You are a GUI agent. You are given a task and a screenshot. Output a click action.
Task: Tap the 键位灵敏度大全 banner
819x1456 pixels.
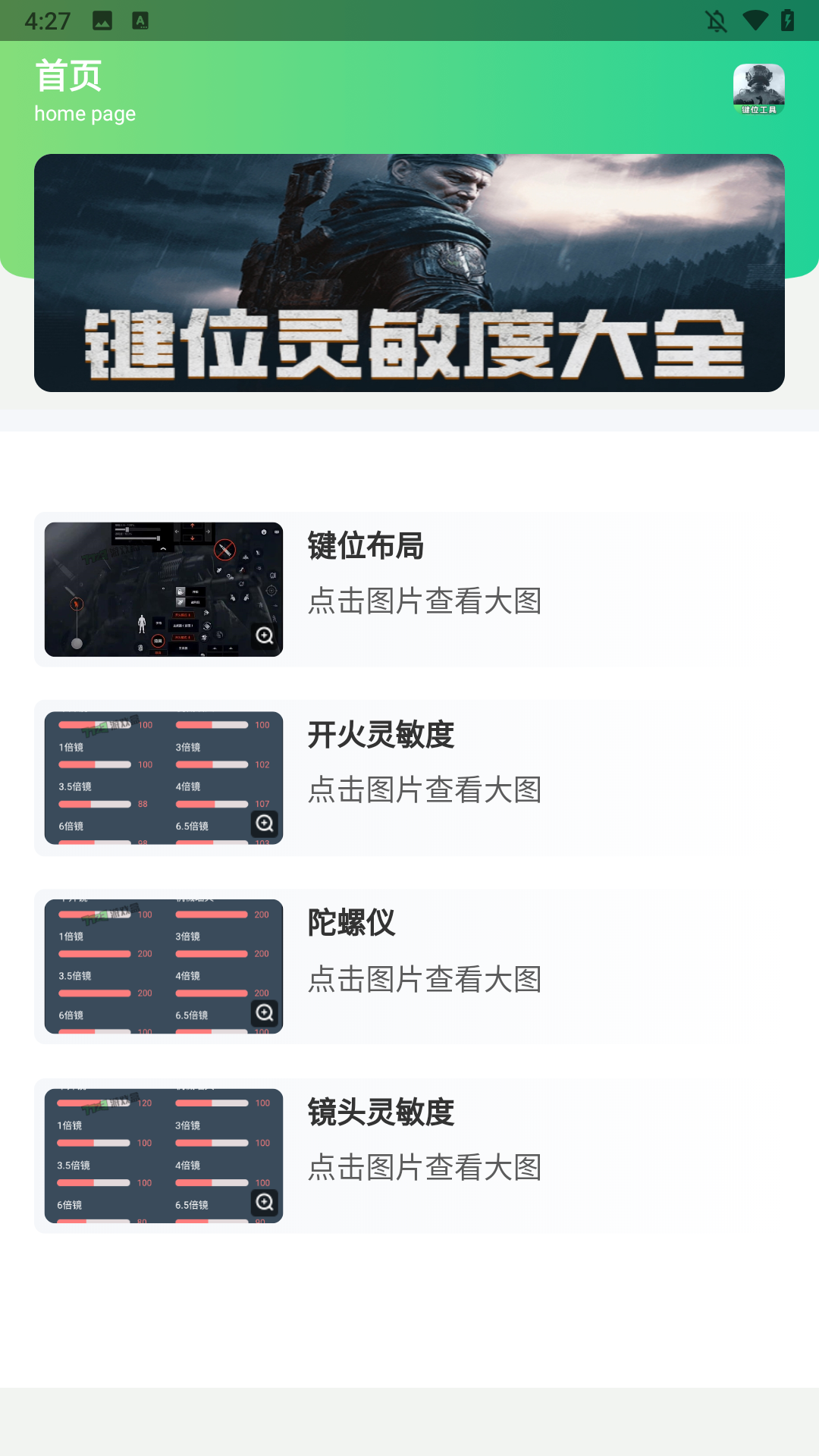409,273
